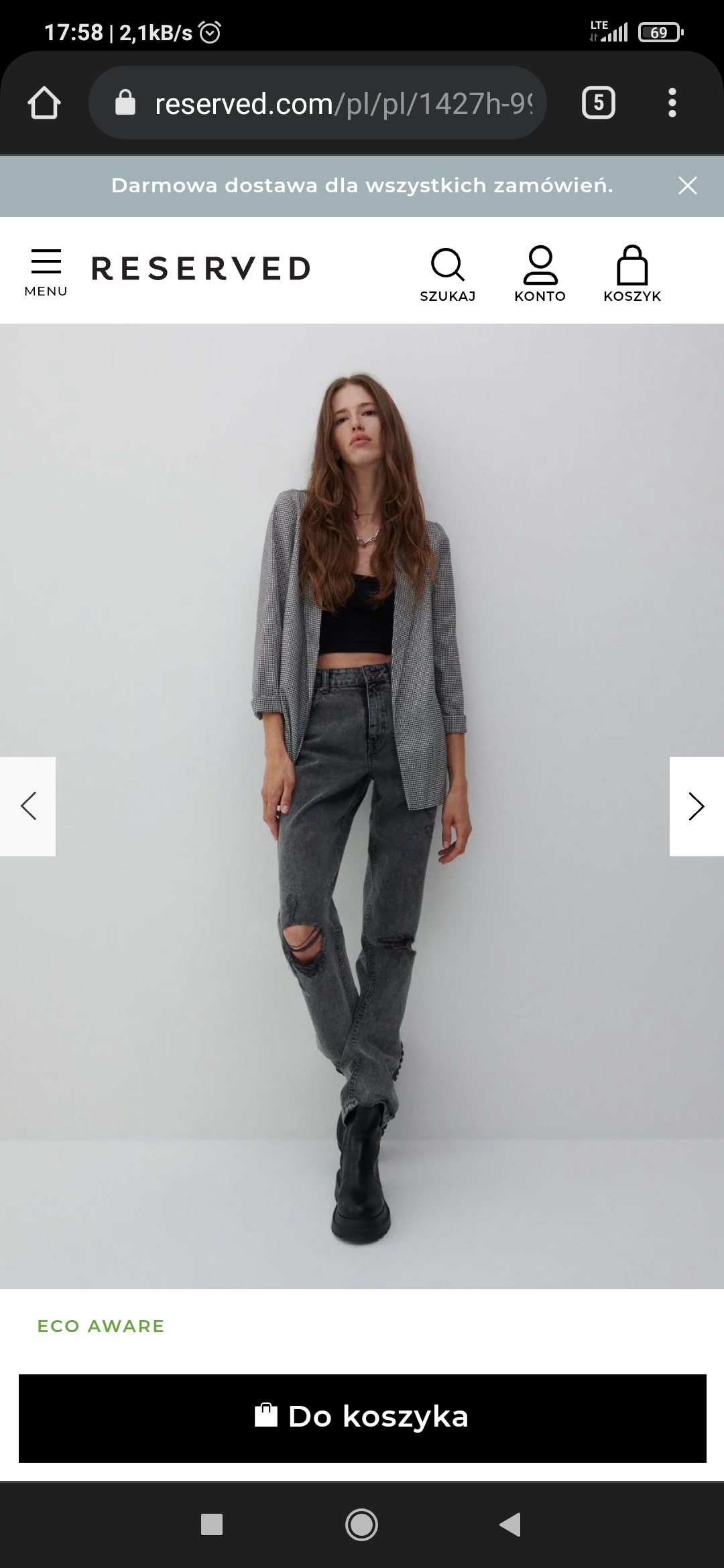Viewport: 724px width, 1568px height.
Task: Open the product photo full view
Action: [362, 670]
